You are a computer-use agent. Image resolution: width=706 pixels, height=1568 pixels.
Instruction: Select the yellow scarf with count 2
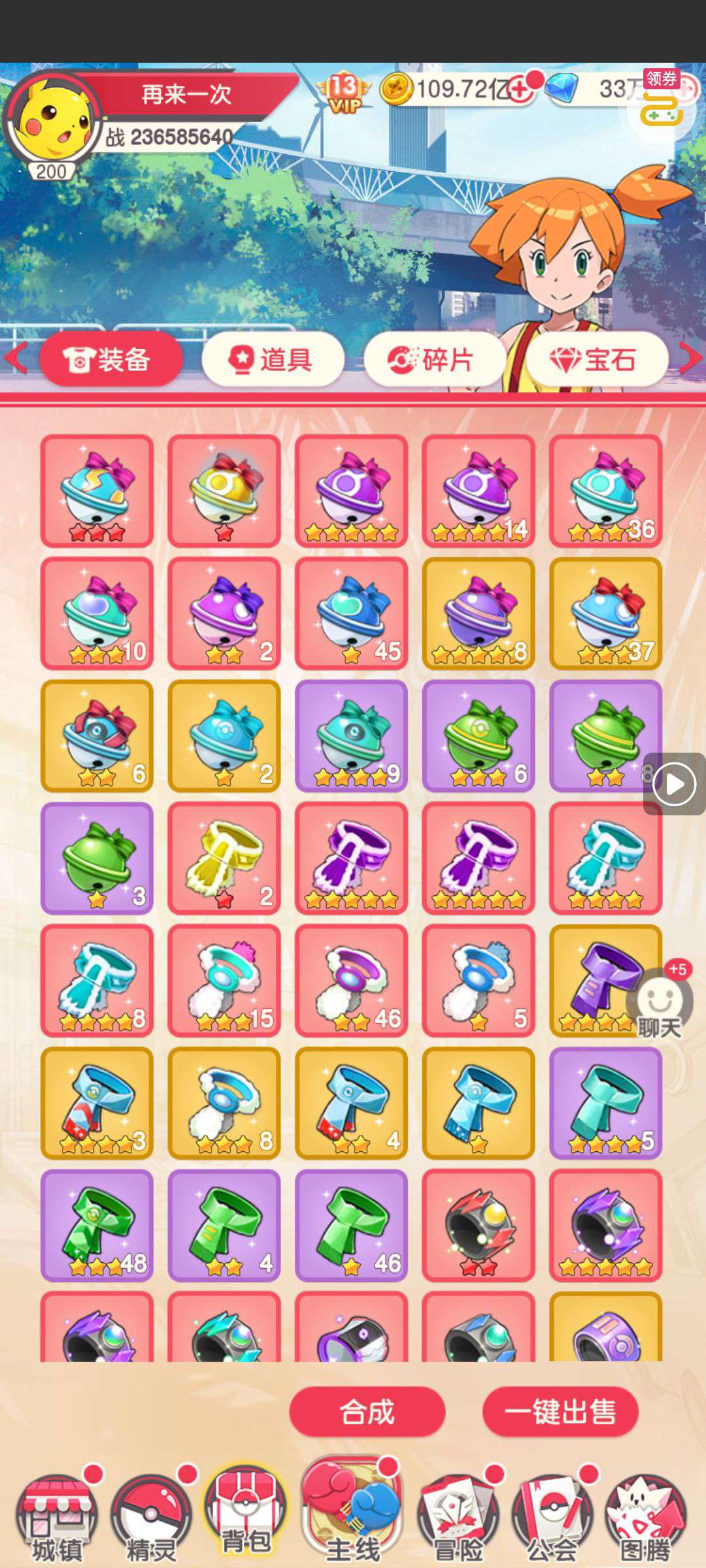pos(224,858)
